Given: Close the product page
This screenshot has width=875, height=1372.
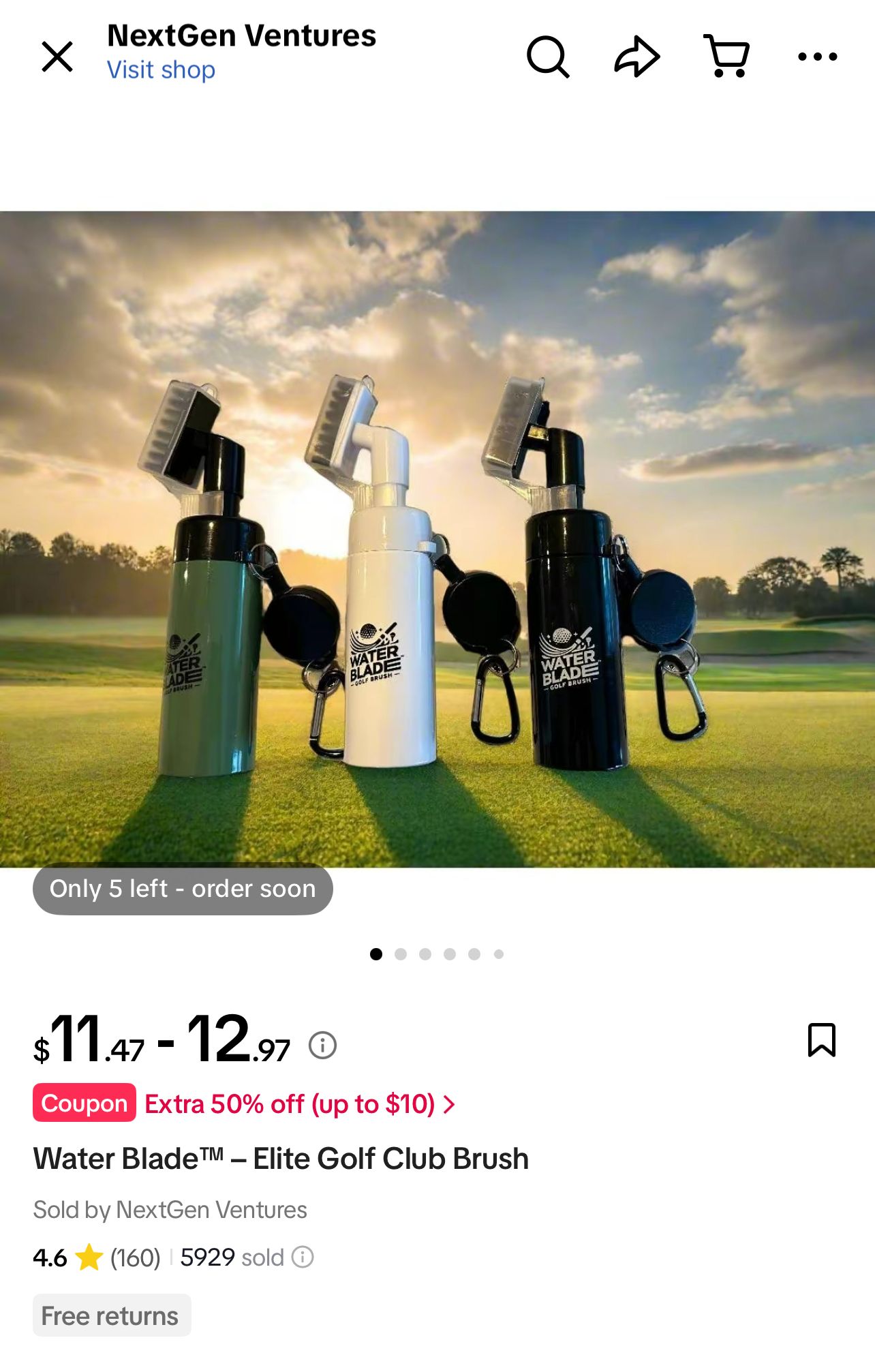Looking at the screenshot, I should click(x=57, y=57).
